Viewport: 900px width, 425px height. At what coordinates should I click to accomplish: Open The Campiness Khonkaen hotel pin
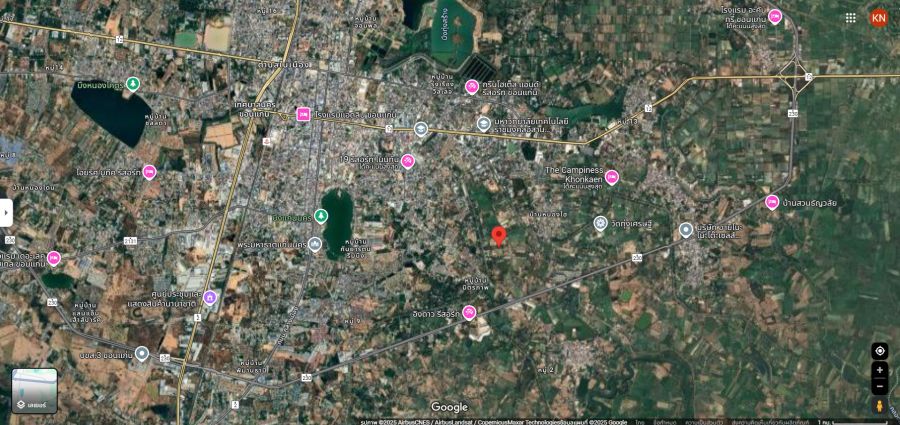click(612, 177)
